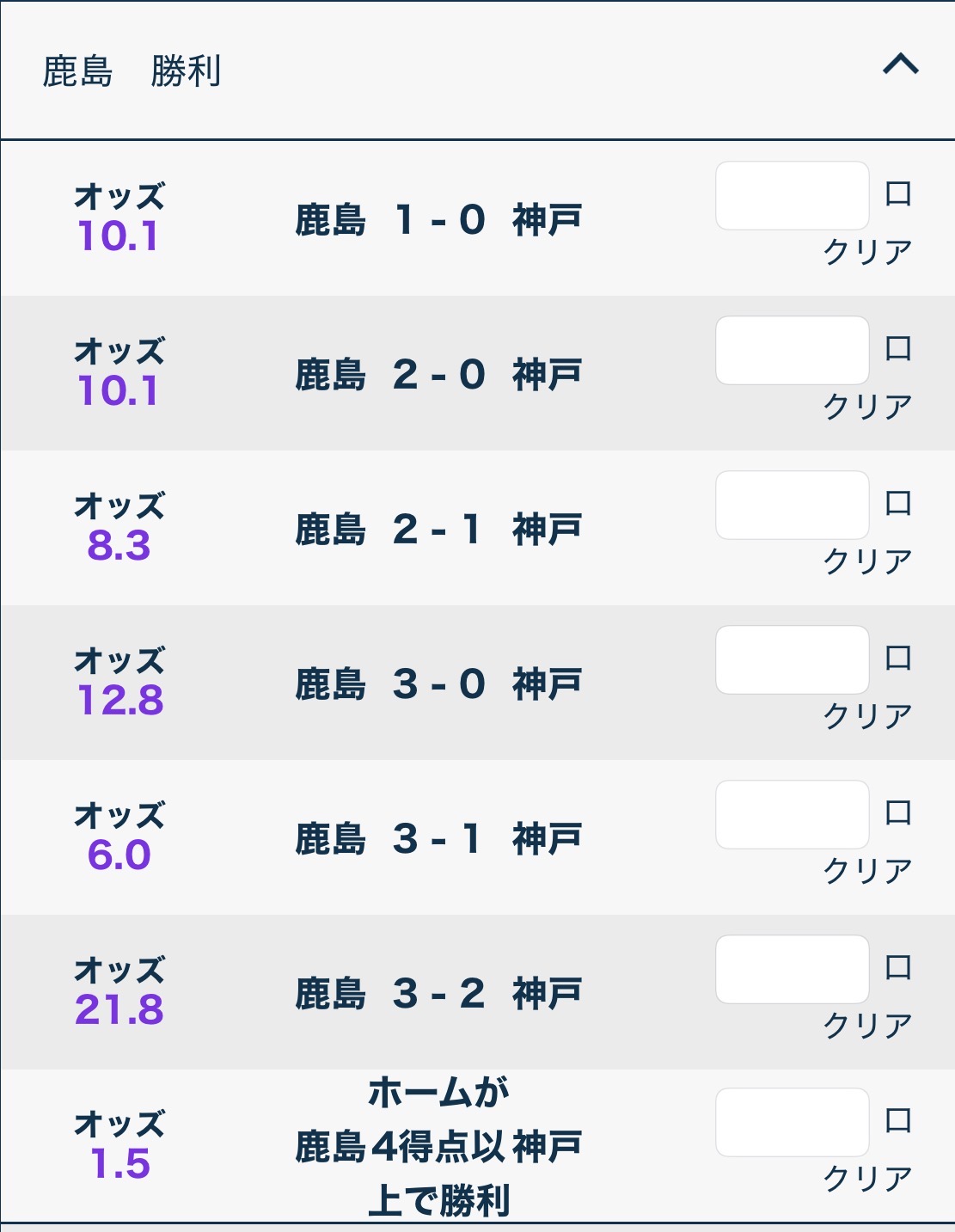Tap クリア for 鹿島 1-0 神戸
Image resolution: width=955 pixels, height=1232 pixels.
pos(867,252)
